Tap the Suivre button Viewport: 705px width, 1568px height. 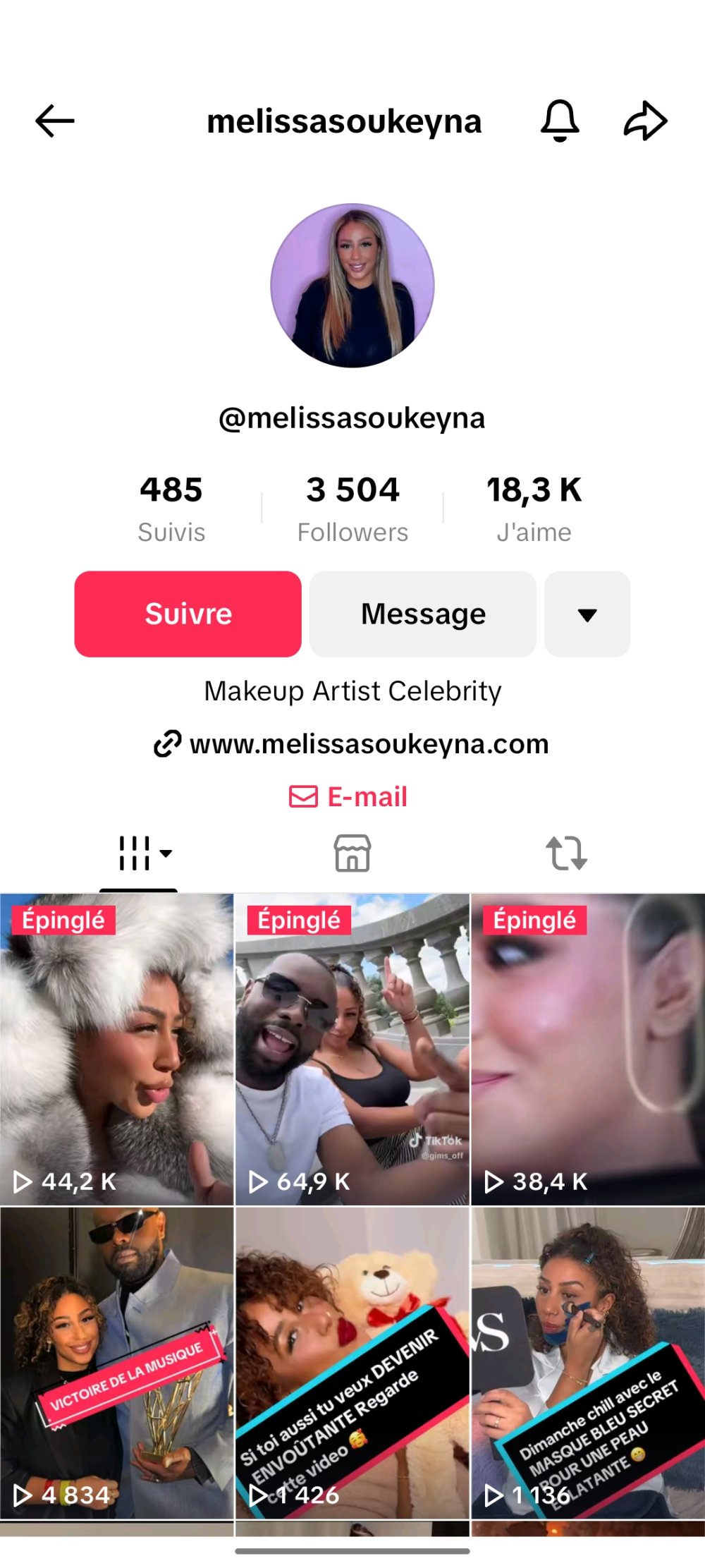(188, 614)
